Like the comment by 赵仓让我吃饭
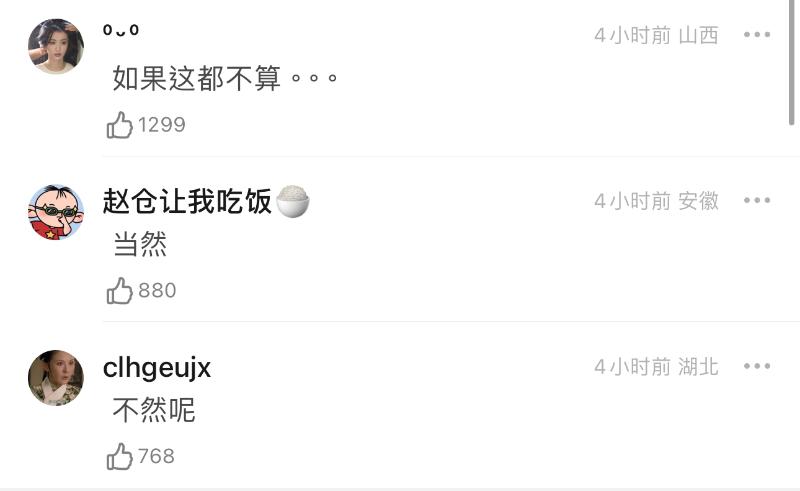This screenshot has height=491, width=800. pyautogui.click(x=120, y=291)
